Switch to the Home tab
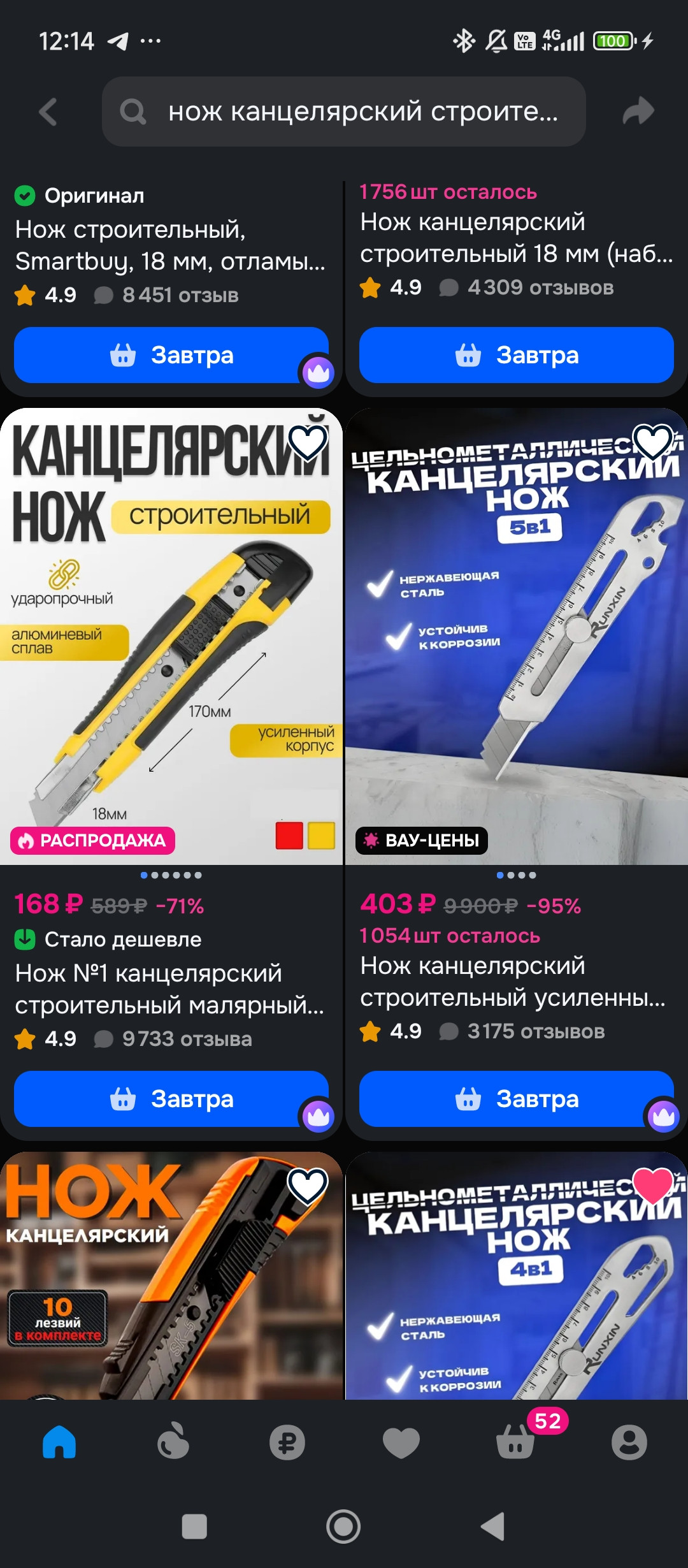Viewport: 688px width, 1568px height. 59,1442
